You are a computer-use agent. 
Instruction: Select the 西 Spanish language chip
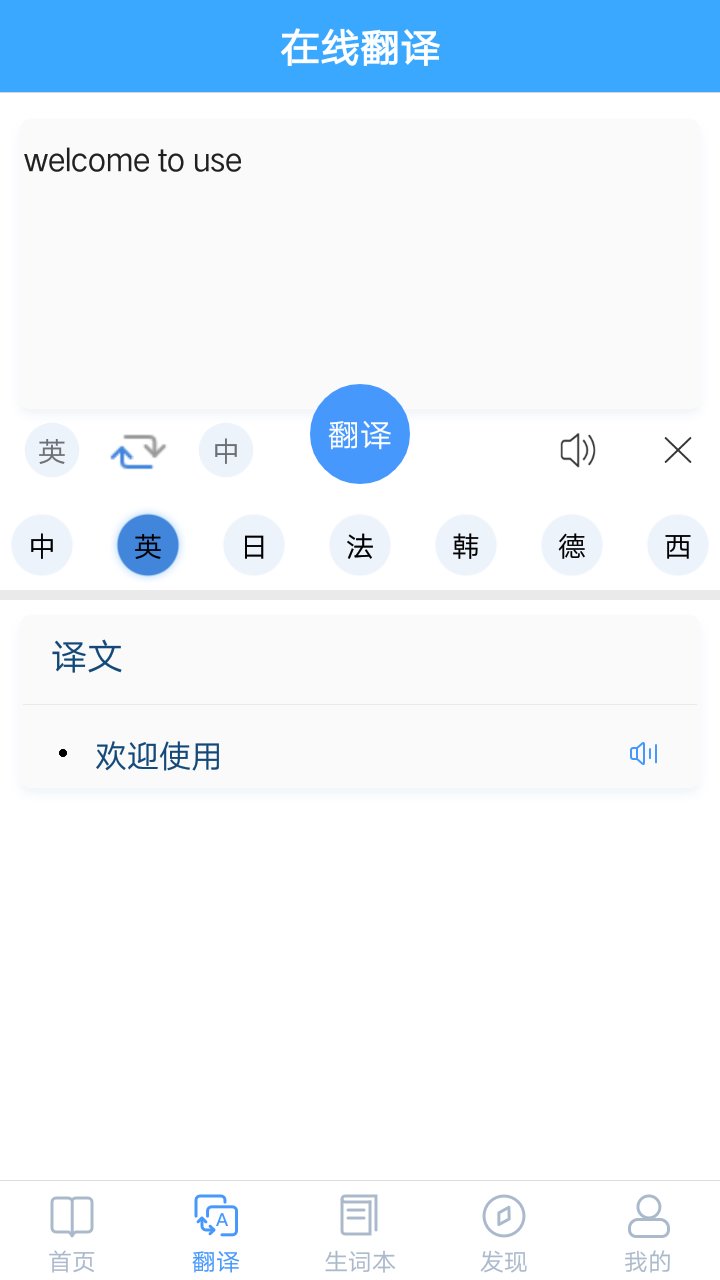678,546
